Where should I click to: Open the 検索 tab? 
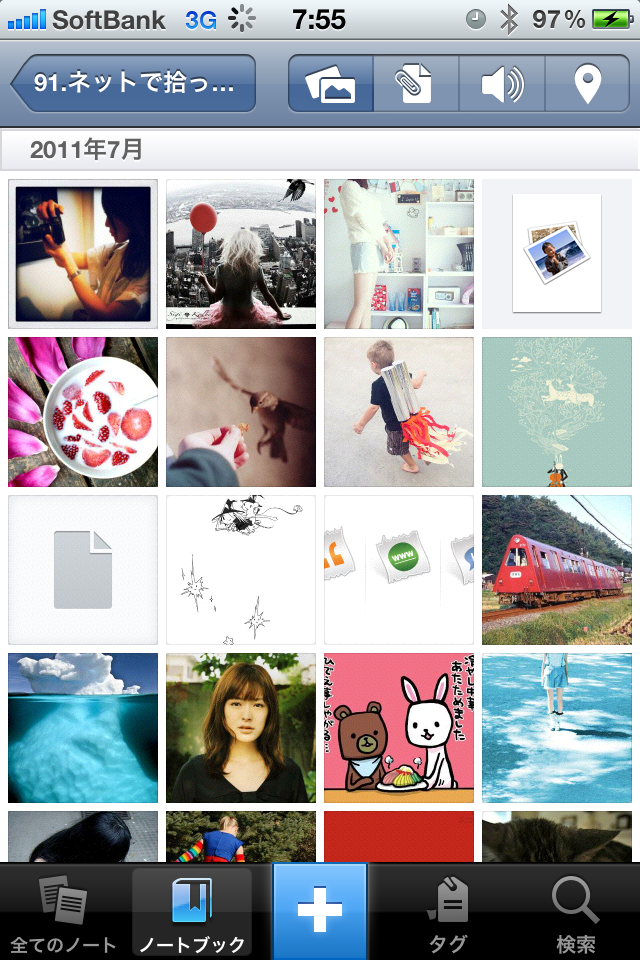(576, 912)
